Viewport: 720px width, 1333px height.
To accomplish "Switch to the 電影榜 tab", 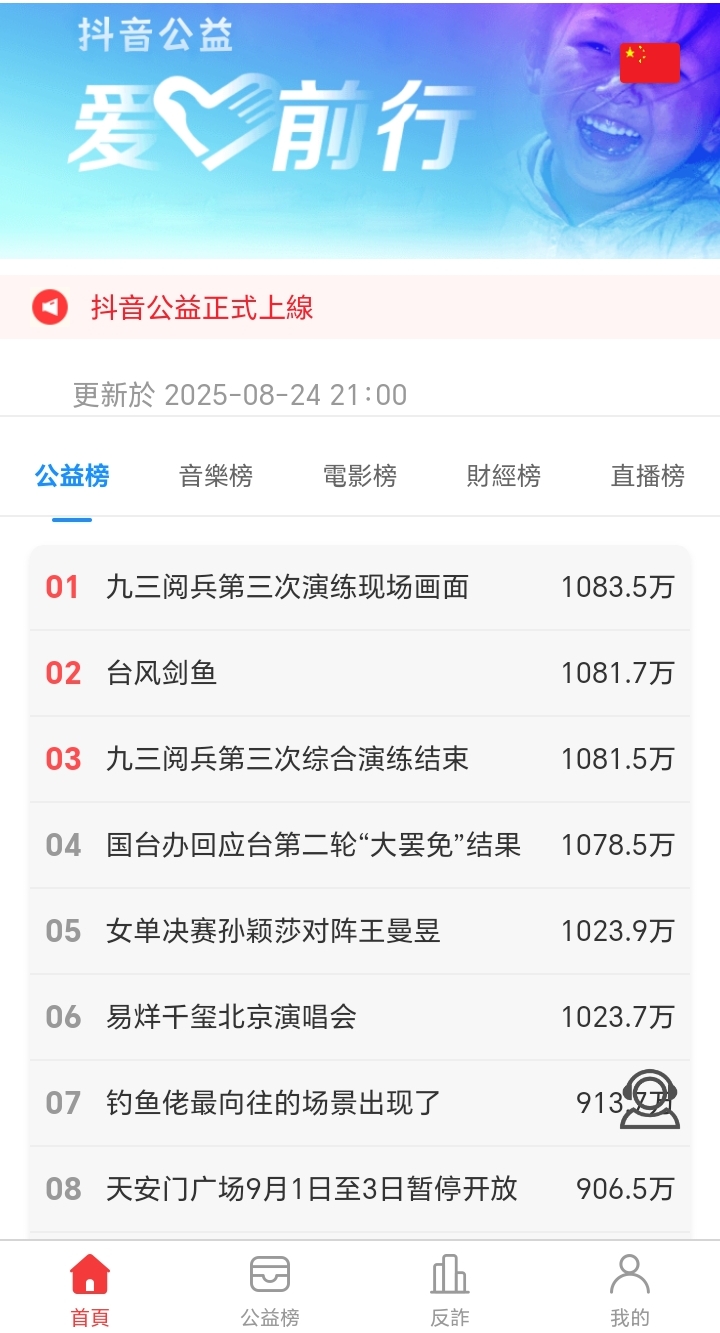I will point(360,476).
